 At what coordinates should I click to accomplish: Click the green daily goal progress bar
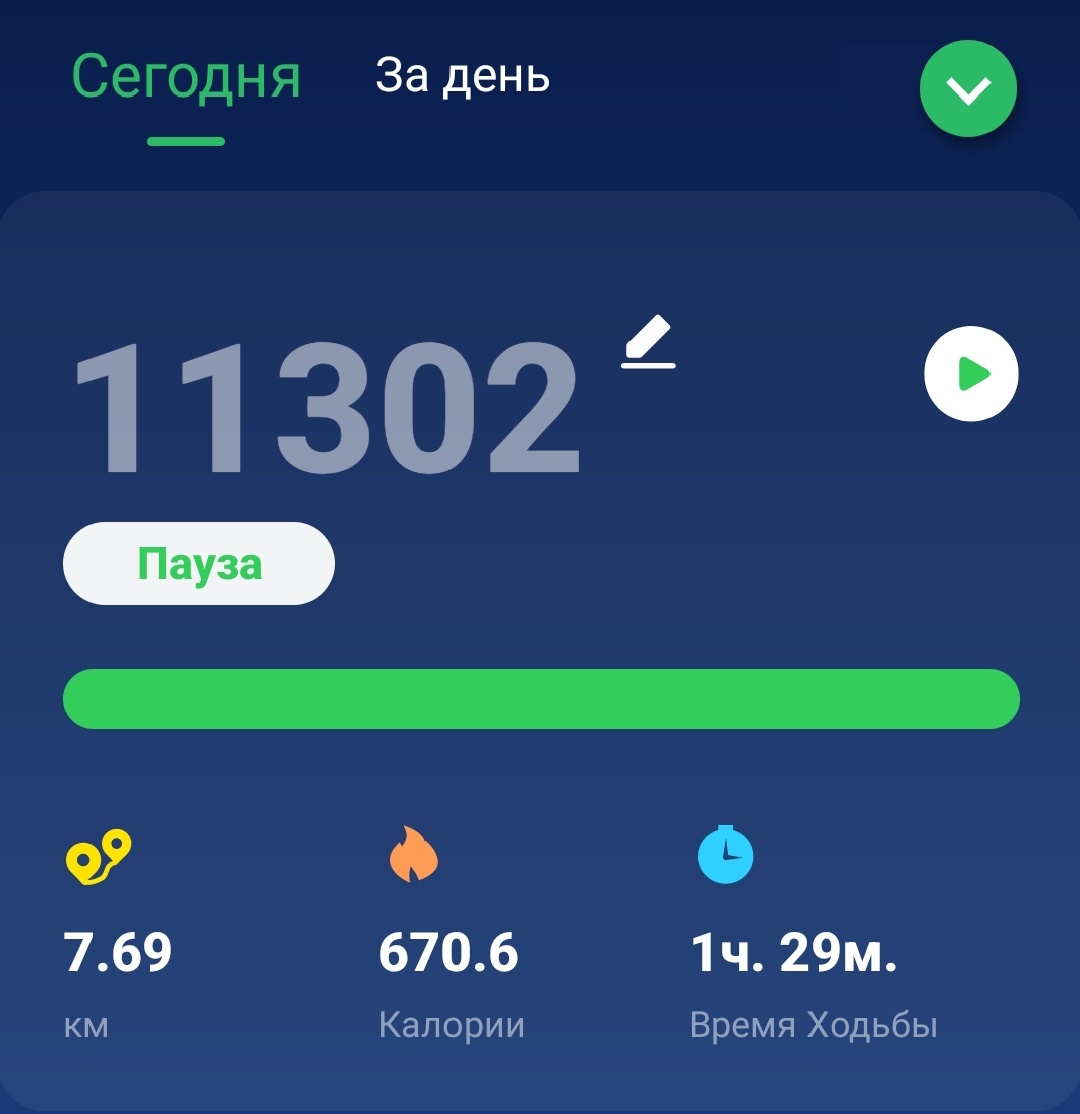(541, 699)
